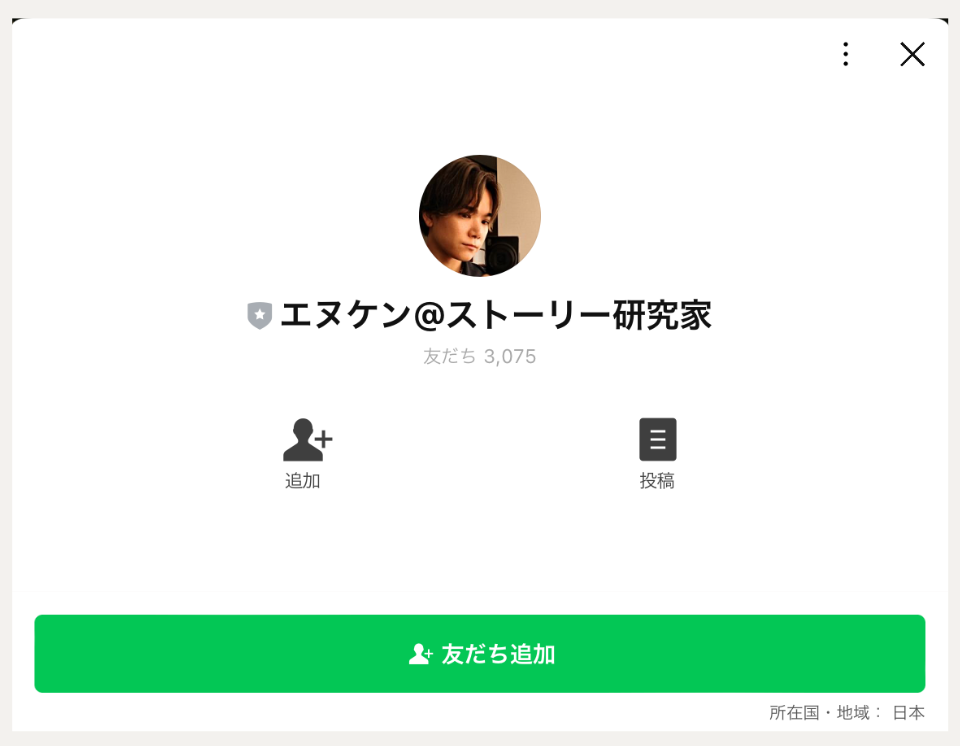
Task: View エヌケン's profile picture
Action: (x=480, y=216)
